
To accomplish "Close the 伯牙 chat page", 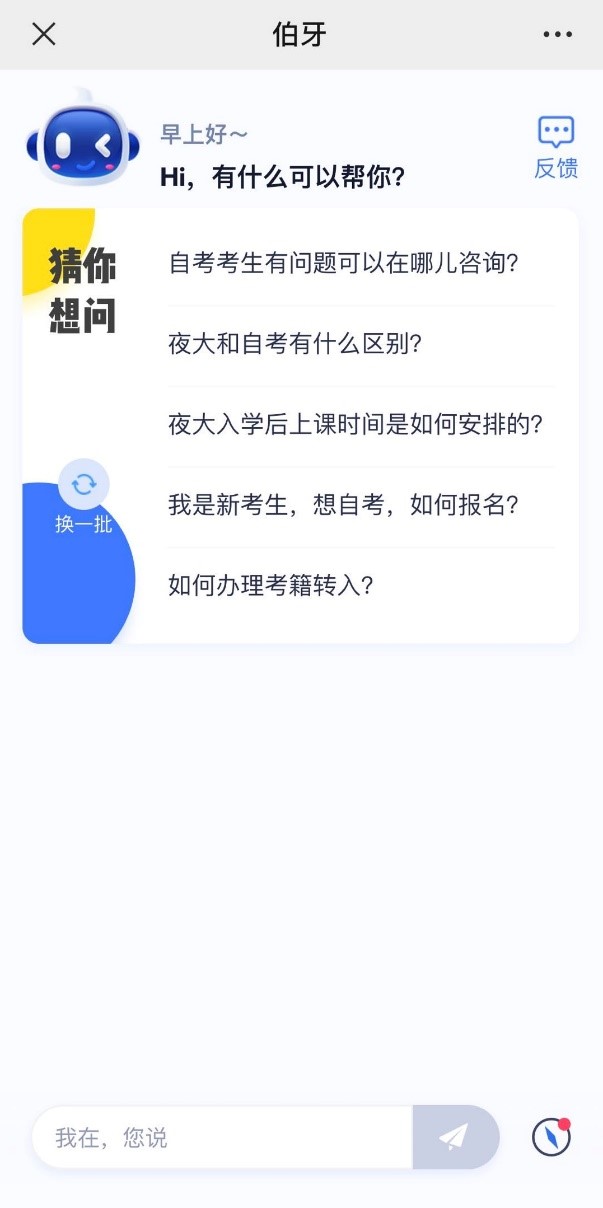I will [44, 34].
